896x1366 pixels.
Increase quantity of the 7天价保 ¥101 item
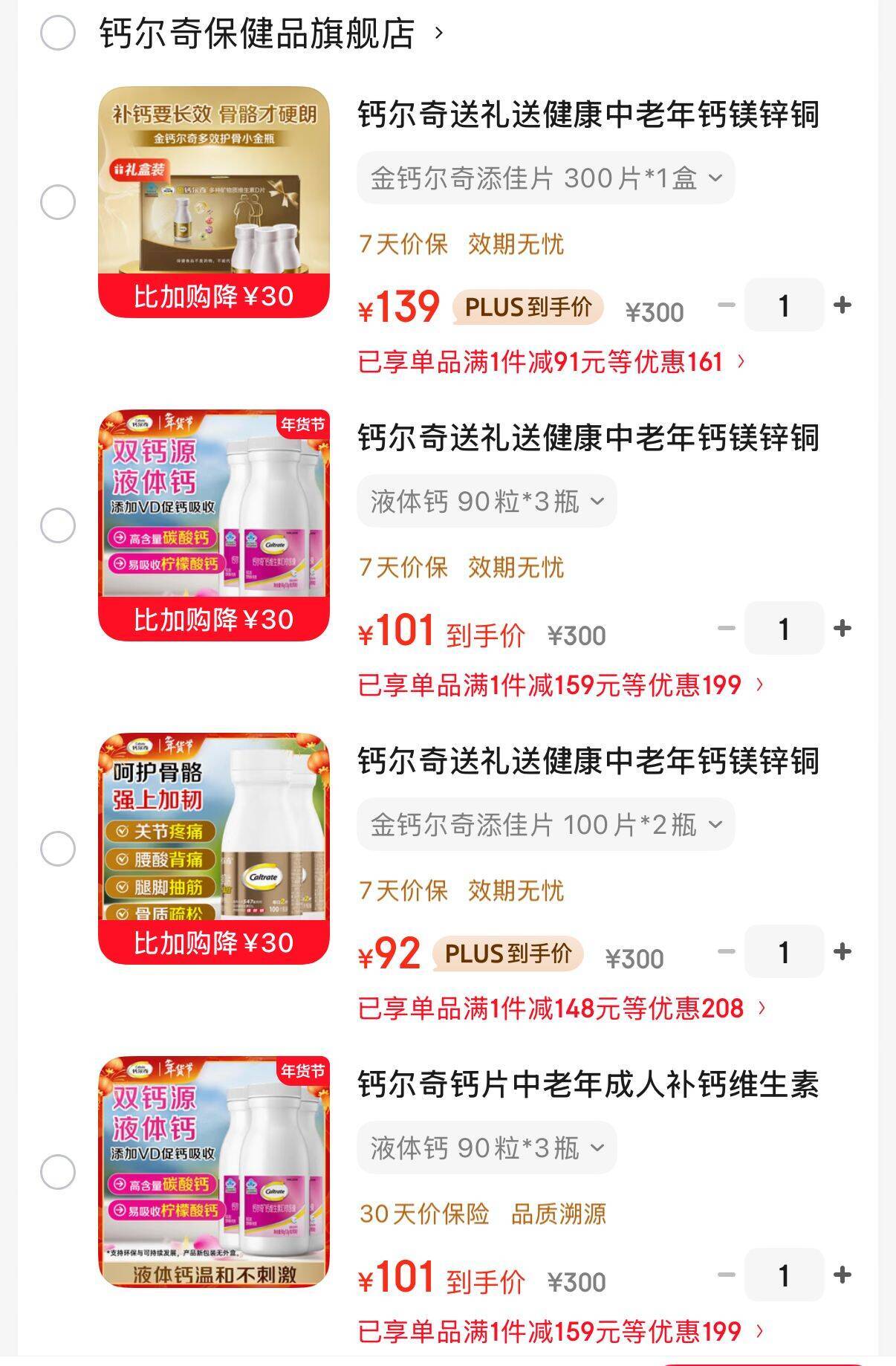click(x=843, y=628)
